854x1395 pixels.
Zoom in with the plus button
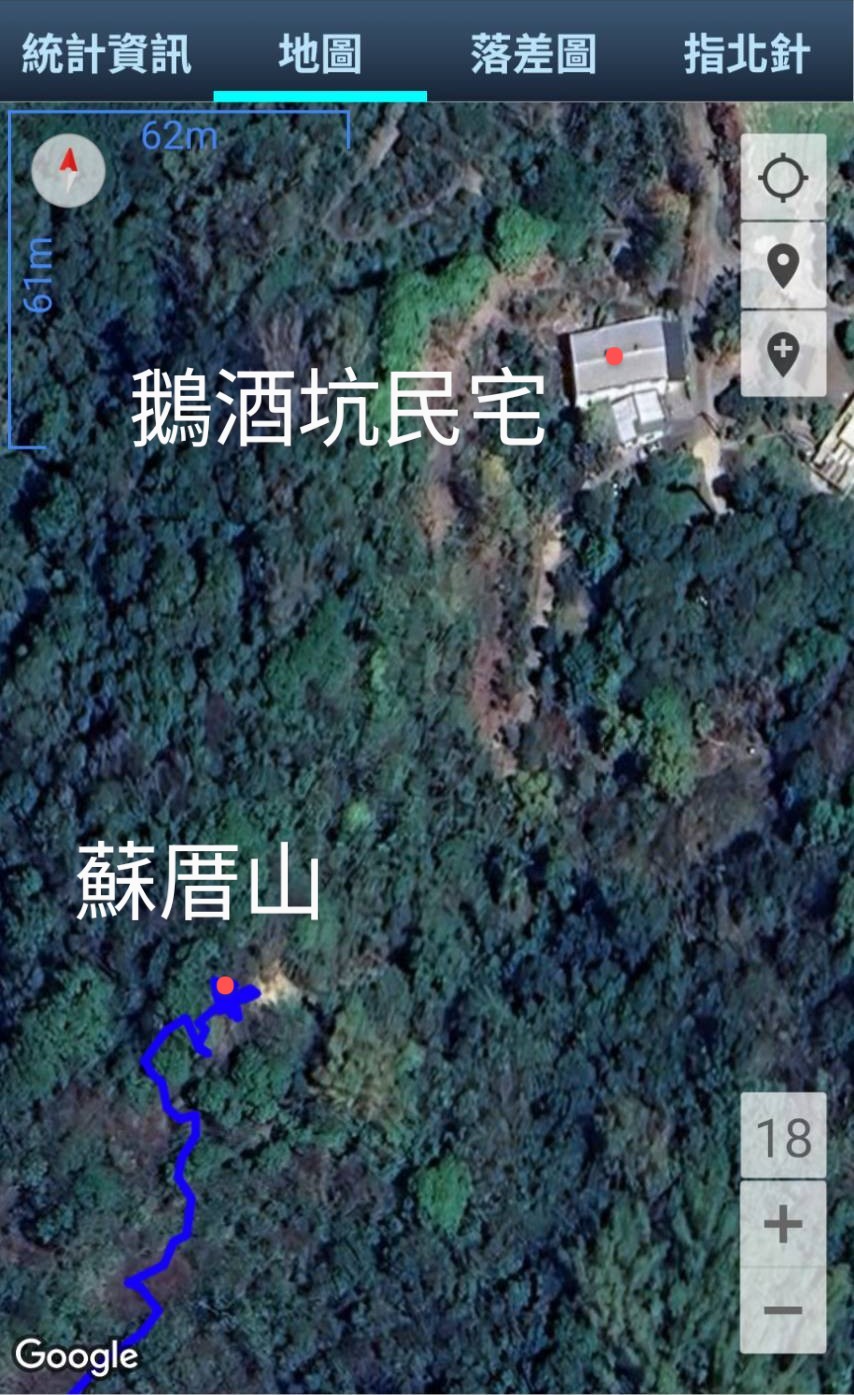pos(783,1224)
